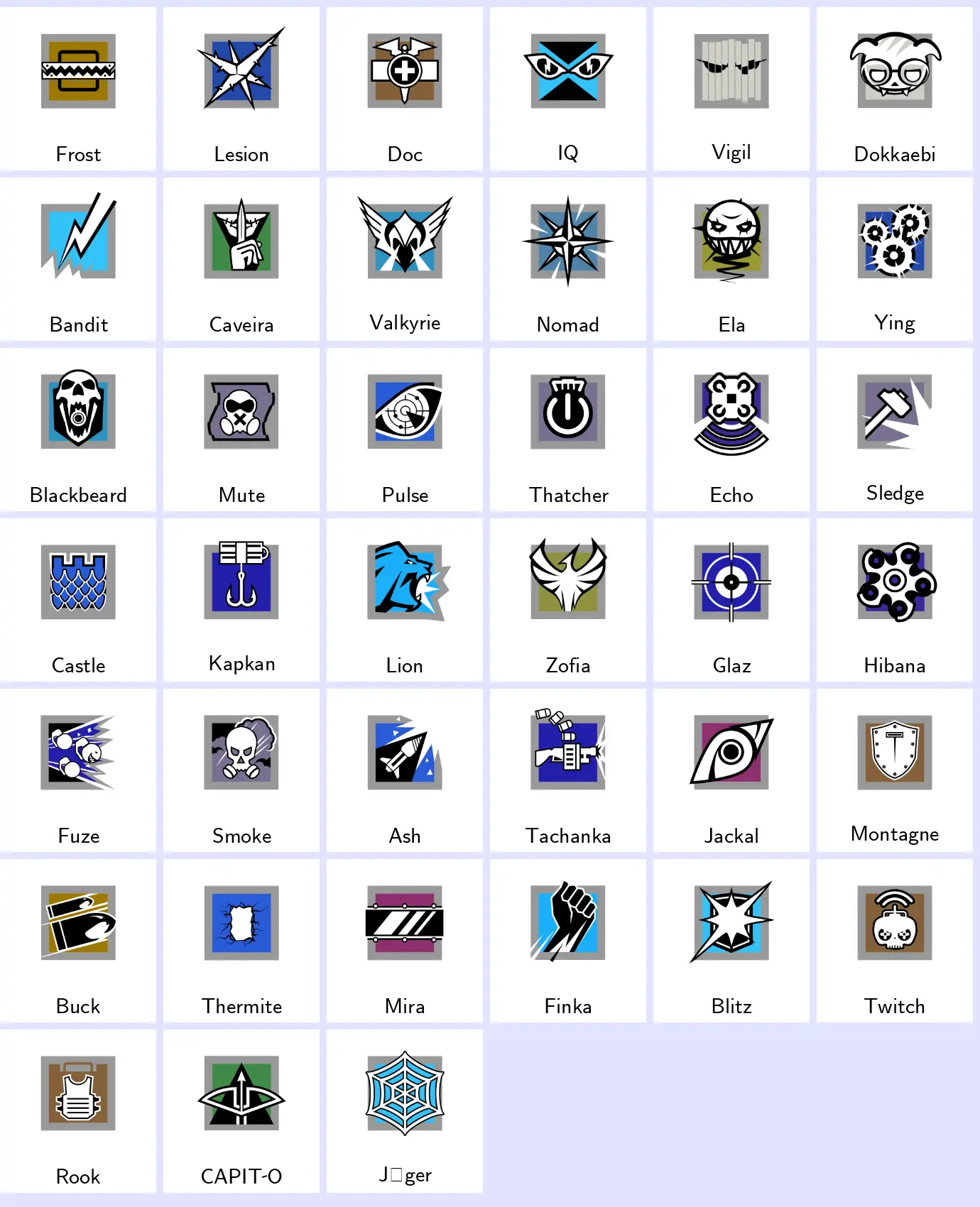The image size is (980, 1207).
Task: Select the Smoke operator
Action: [x=241, y=770]
